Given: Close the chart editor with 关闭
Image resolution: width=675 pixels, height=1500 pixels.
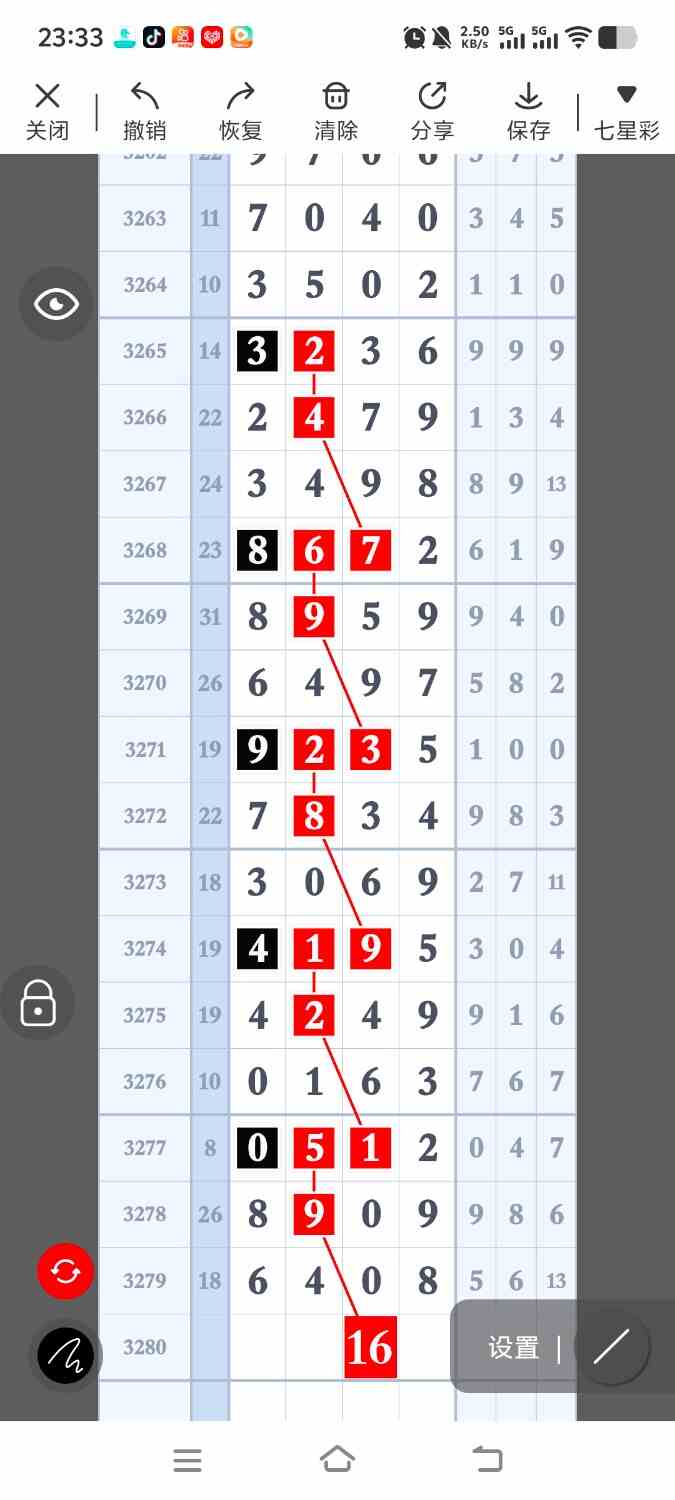Looking at the screenshot, I should click(x=47, y=112).
